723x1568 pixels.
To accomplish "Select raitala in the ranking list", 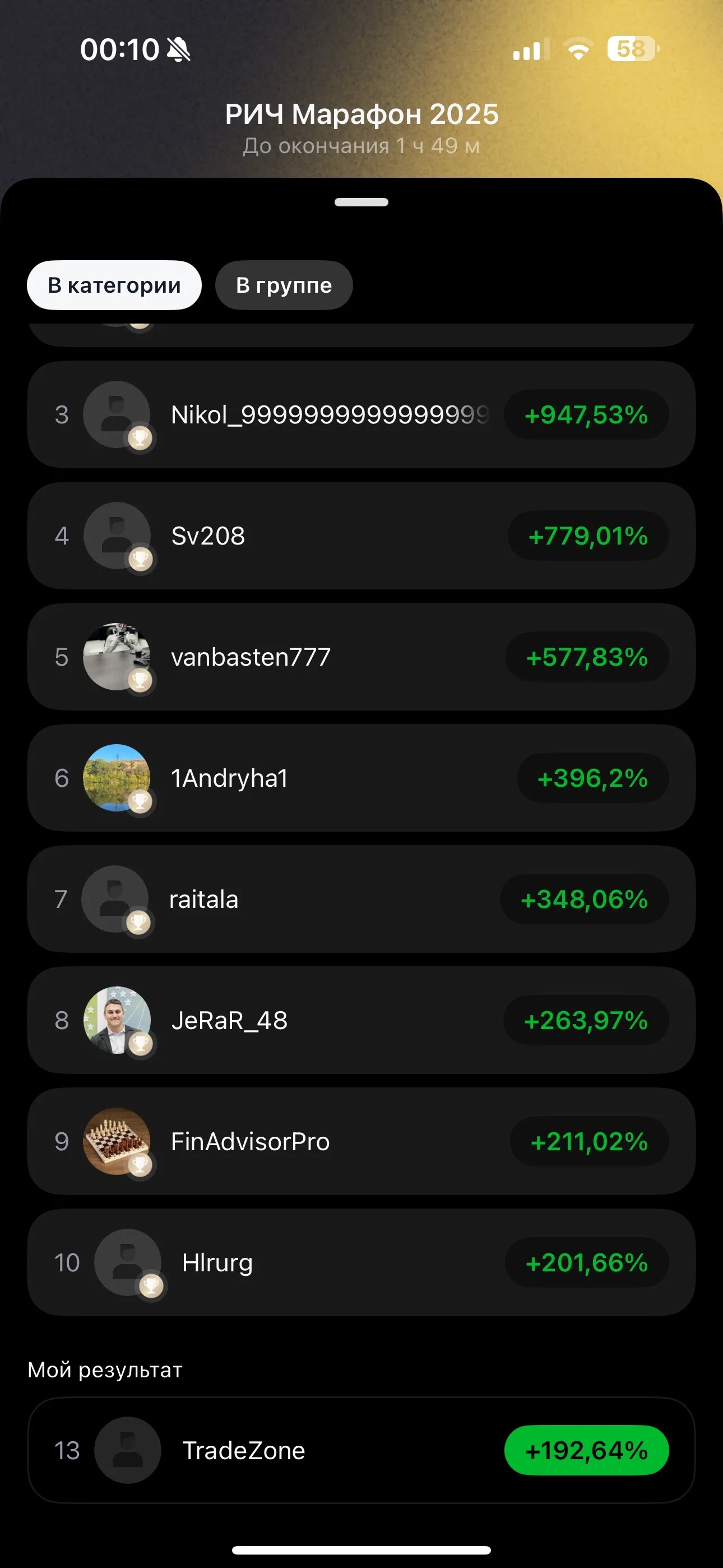I will coord(361,899).
